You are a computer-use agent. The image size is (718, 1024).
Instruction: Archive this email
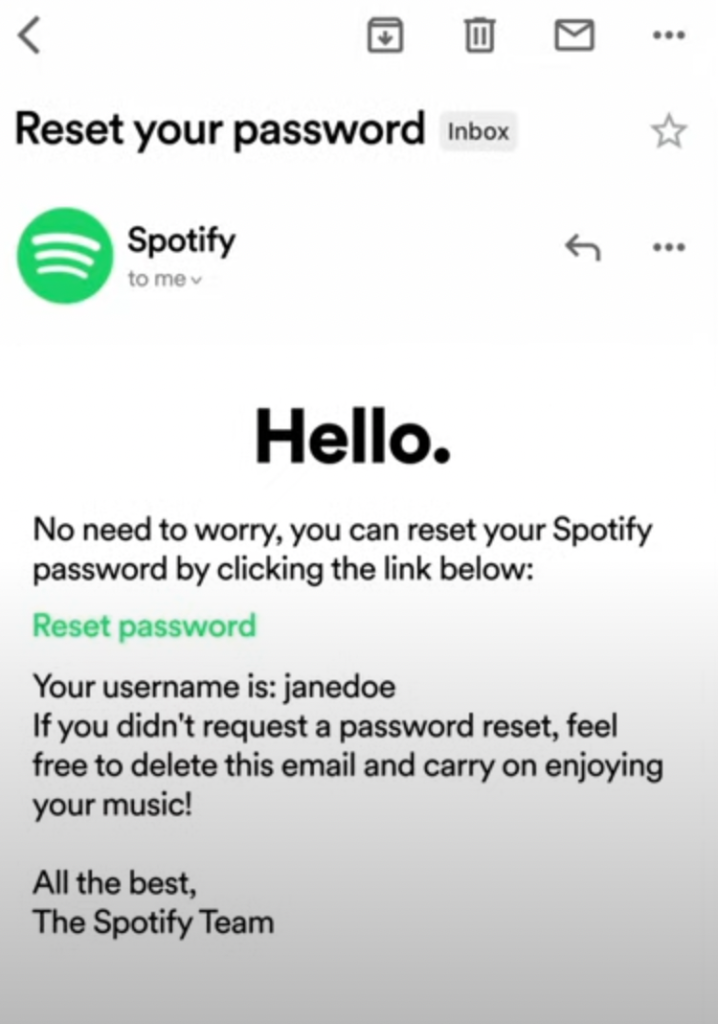point(385,37)
